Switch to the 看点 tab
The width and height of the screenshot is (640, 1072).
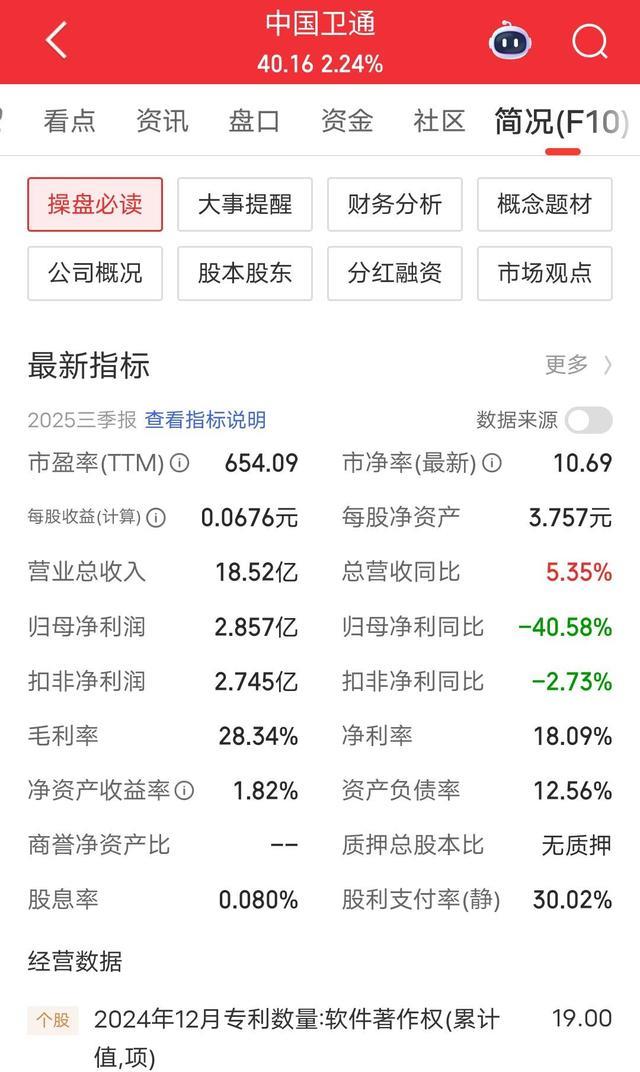(69, 122)
